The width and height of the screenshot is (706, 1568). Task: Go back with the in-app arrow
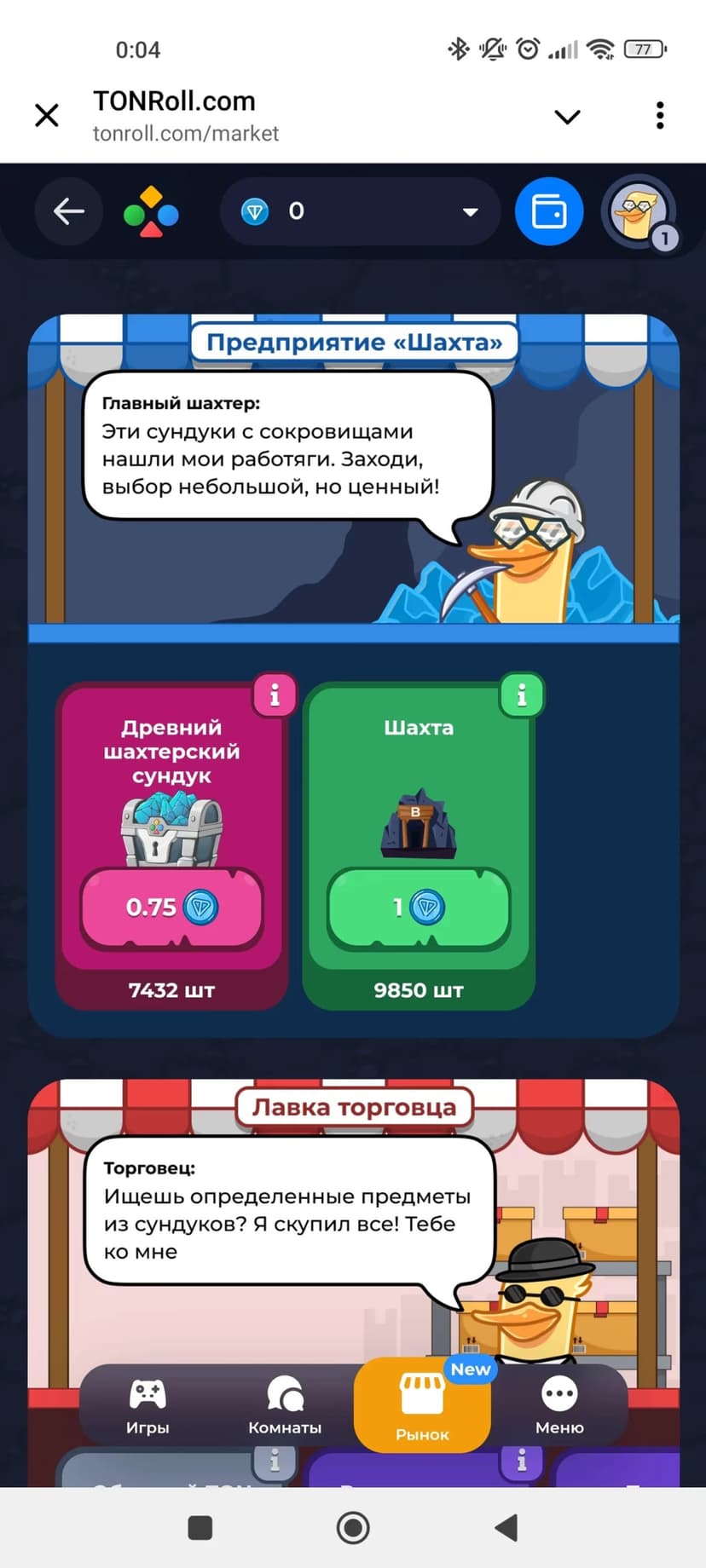click(68, 211)
